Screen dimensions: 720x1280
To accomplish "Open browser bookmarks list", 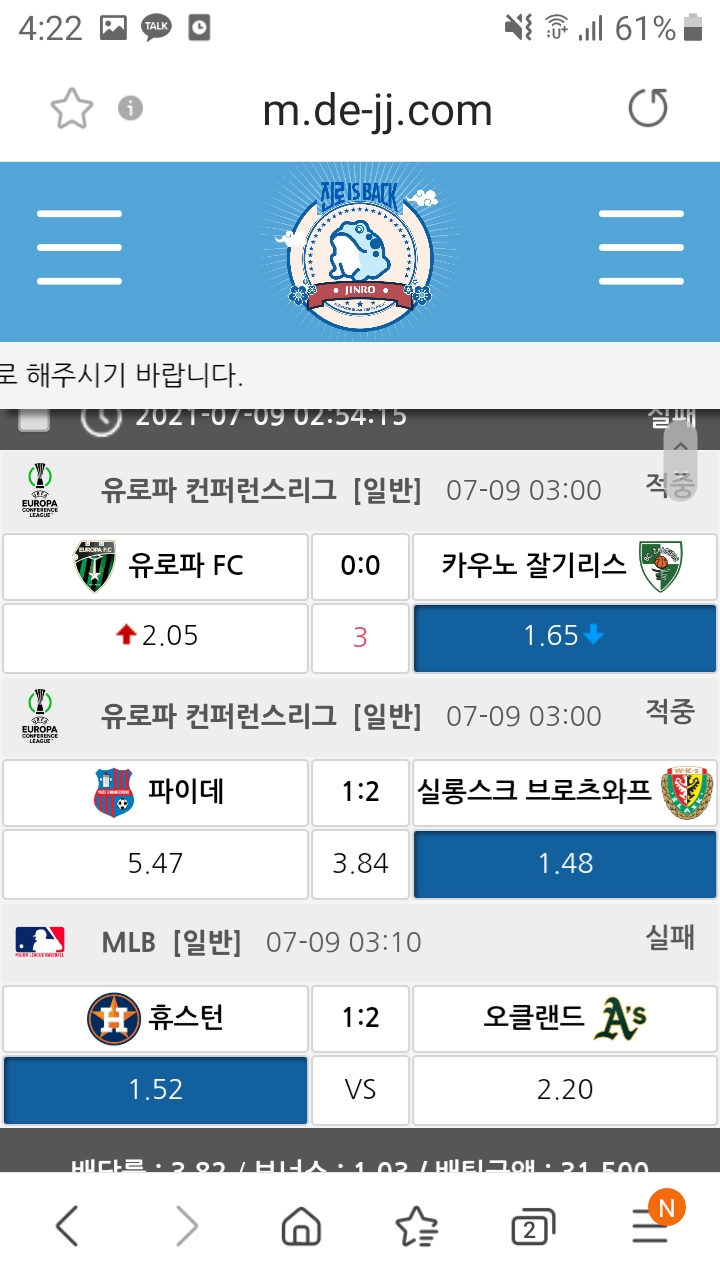I will click(416, 1226).
